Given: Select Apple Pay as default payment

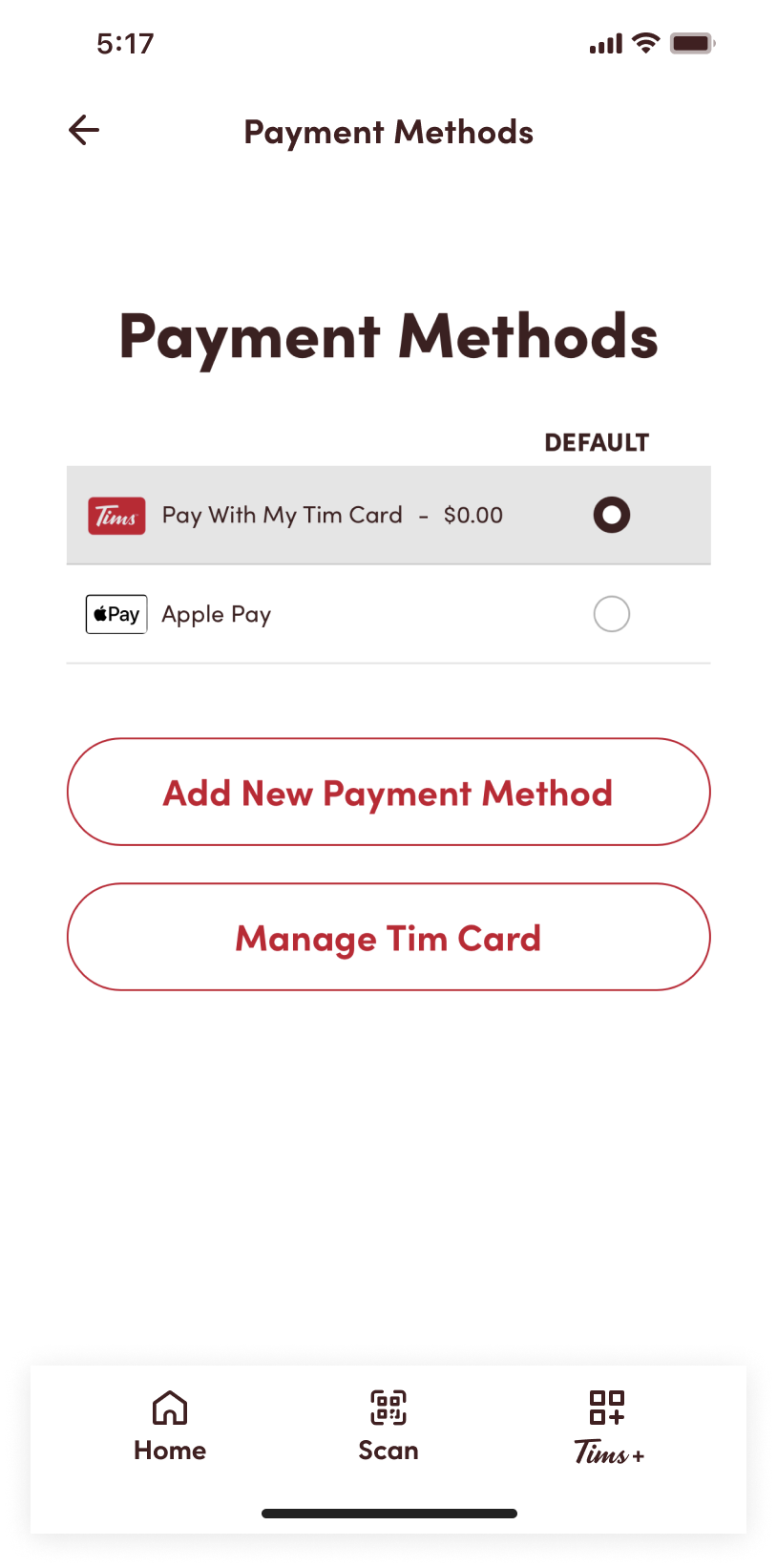Looking at the screenshot, I should pos(611,614).
